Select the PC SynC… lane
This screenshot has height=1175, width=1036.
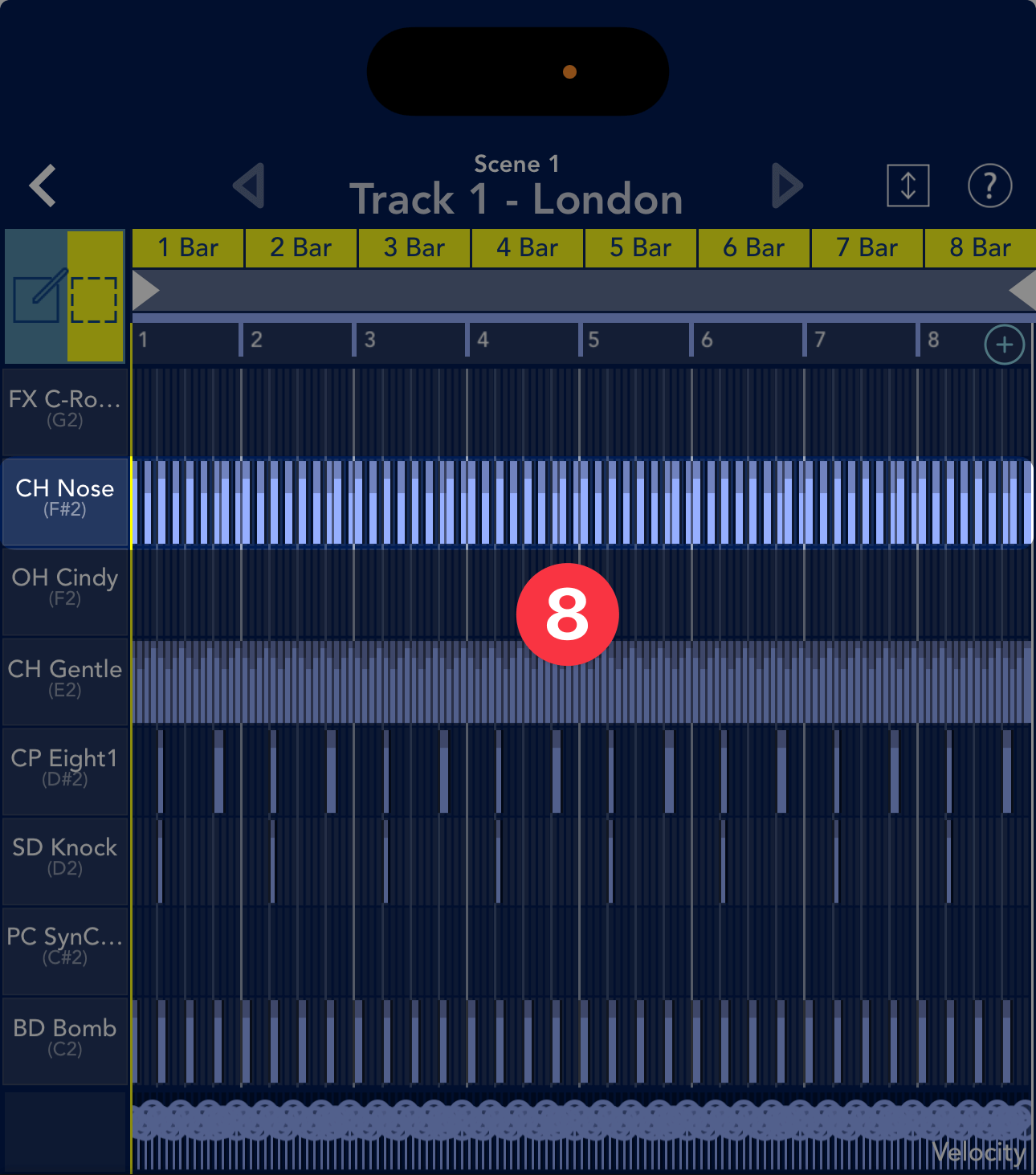click(x=64, y=945)
